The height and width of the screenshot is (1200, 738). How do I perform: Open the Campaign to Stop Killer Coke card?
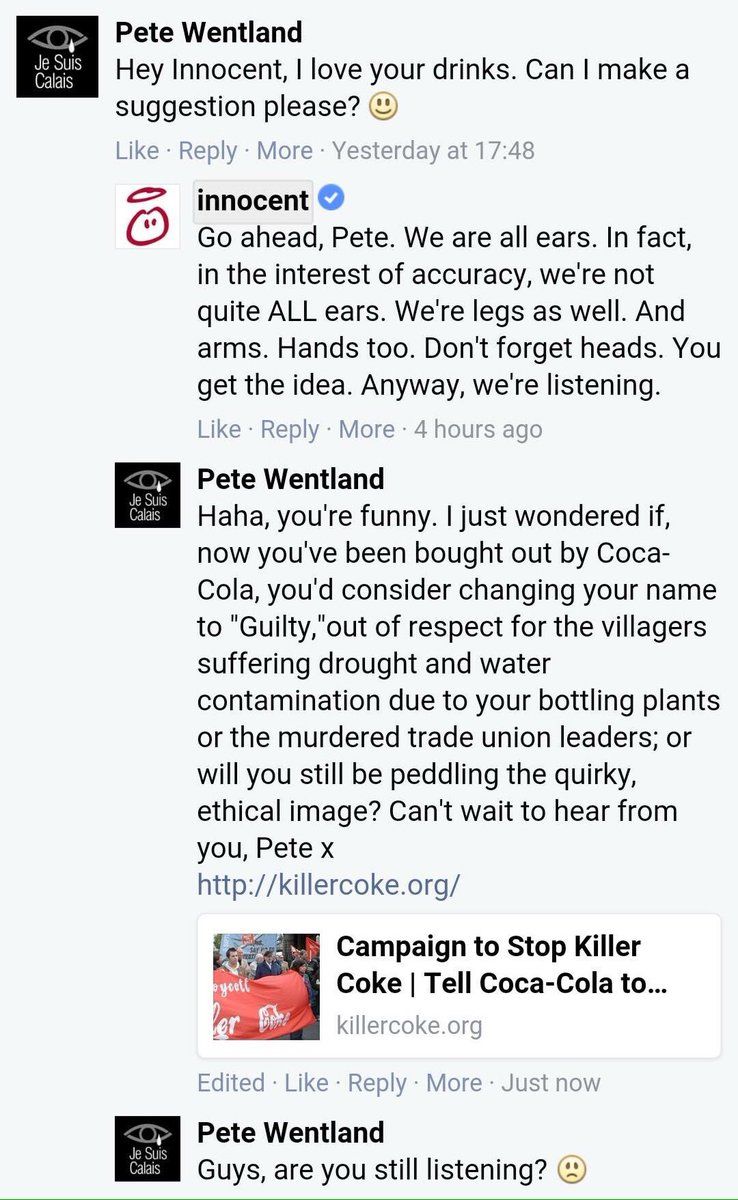[459, 985]
